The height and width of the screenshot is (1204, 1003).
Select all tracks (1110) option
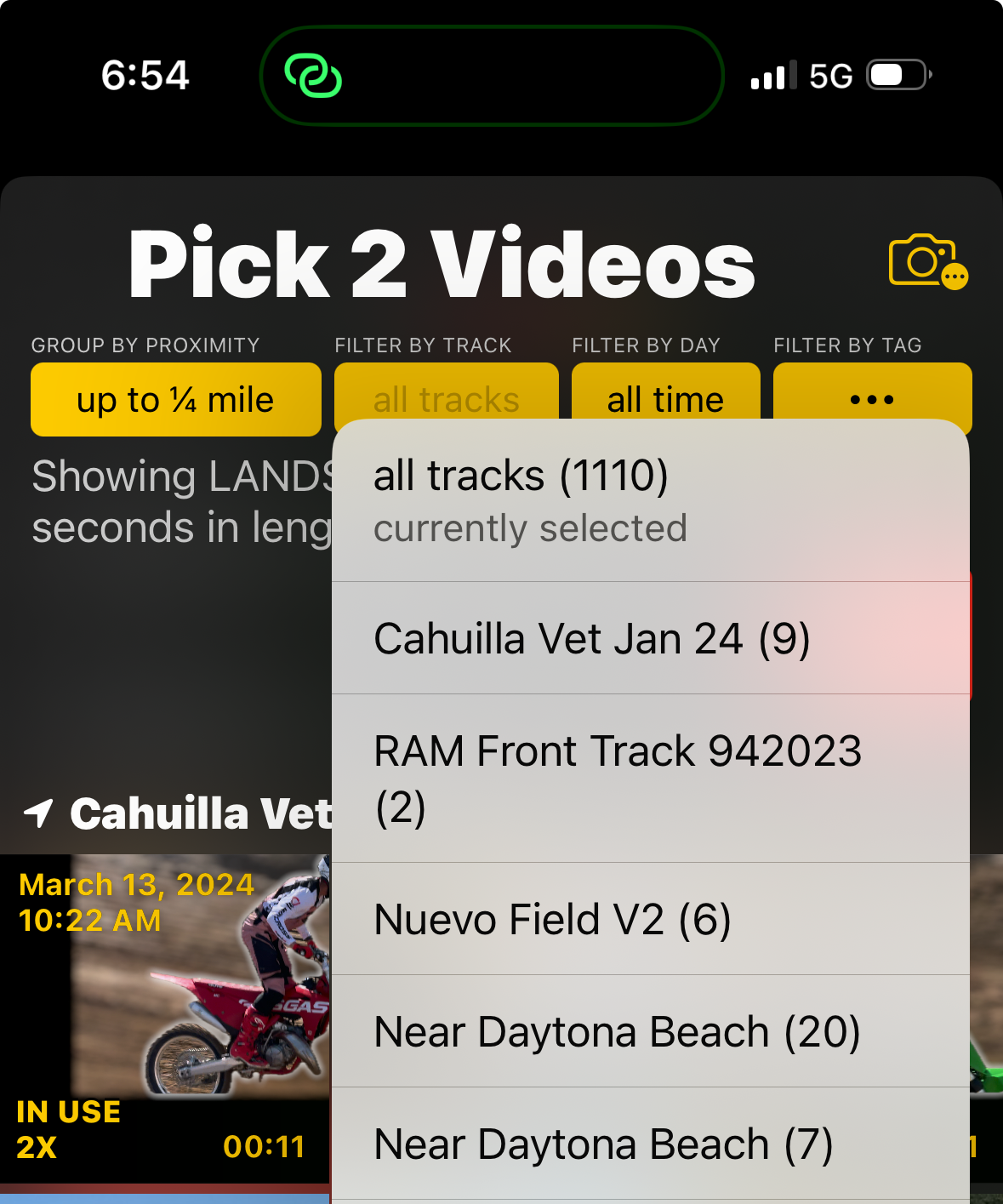coord(650,499)
